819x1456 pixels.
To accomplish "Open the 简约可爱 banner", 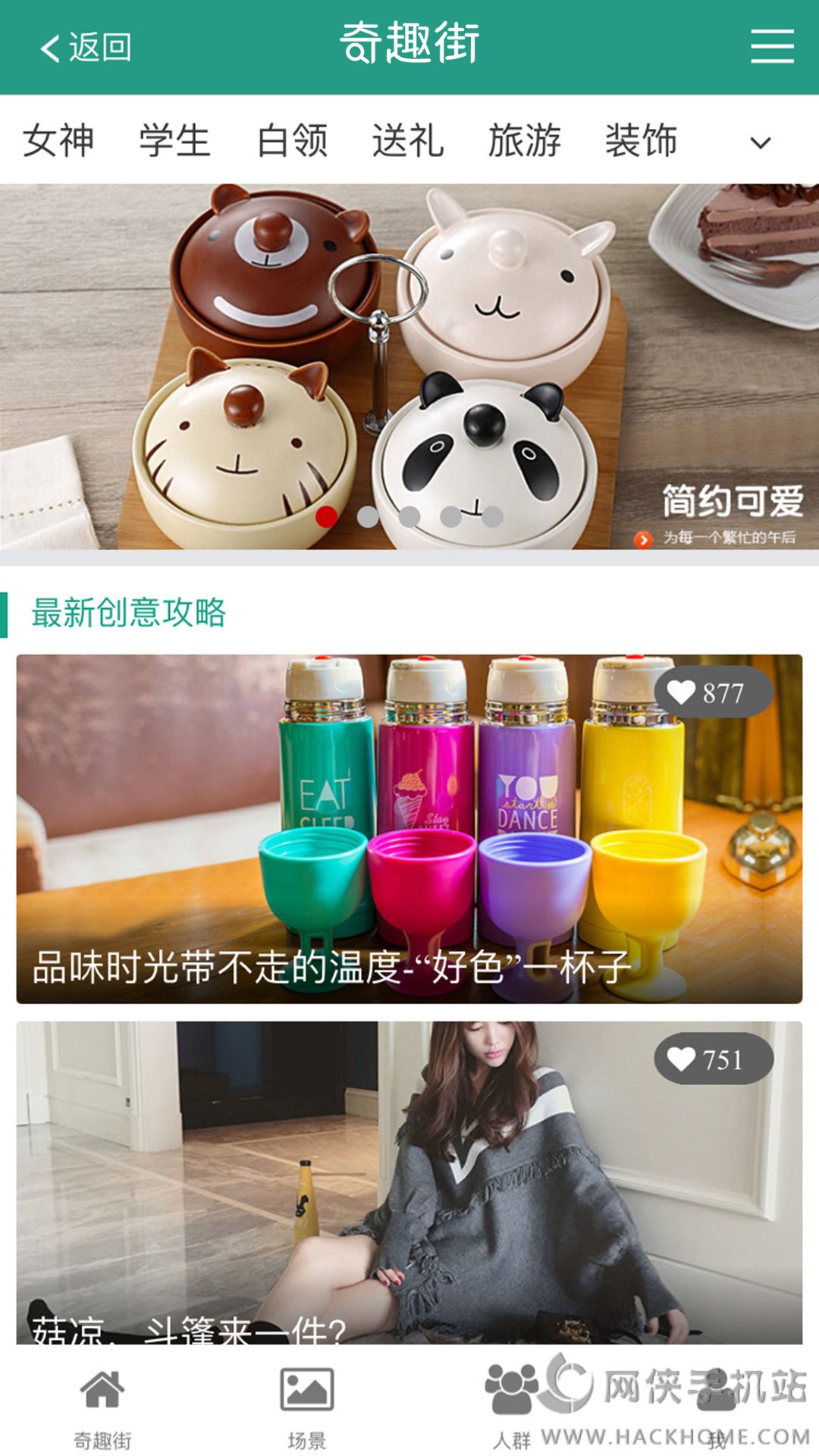I will pos(409,364).
